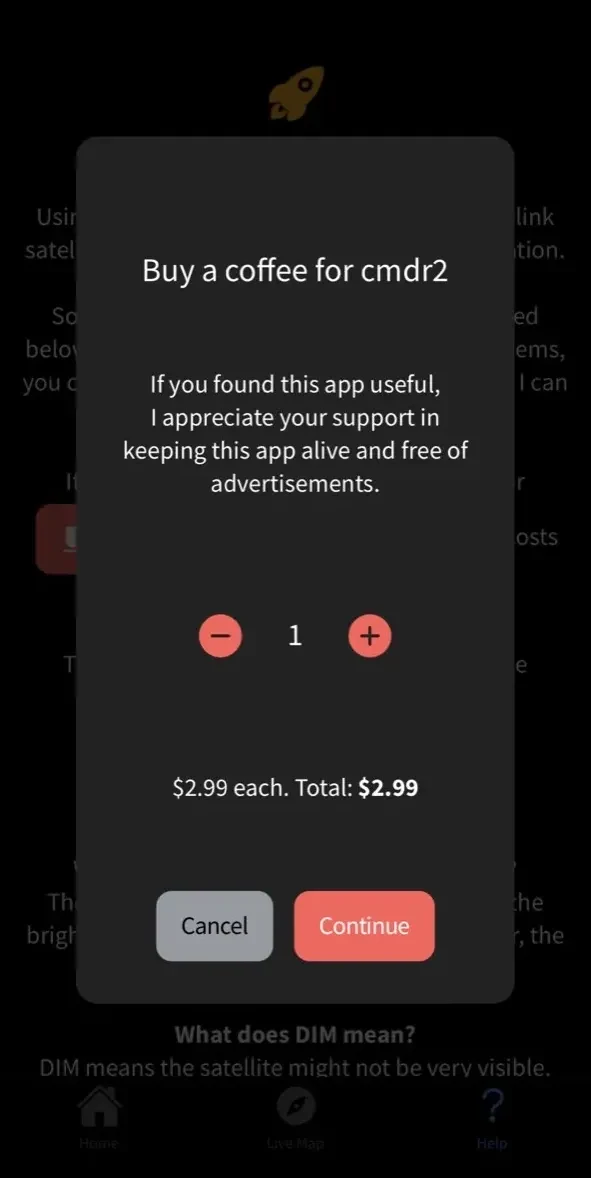
Task: Cancel the coffee purchase dialog
Action: click(215, 926)
